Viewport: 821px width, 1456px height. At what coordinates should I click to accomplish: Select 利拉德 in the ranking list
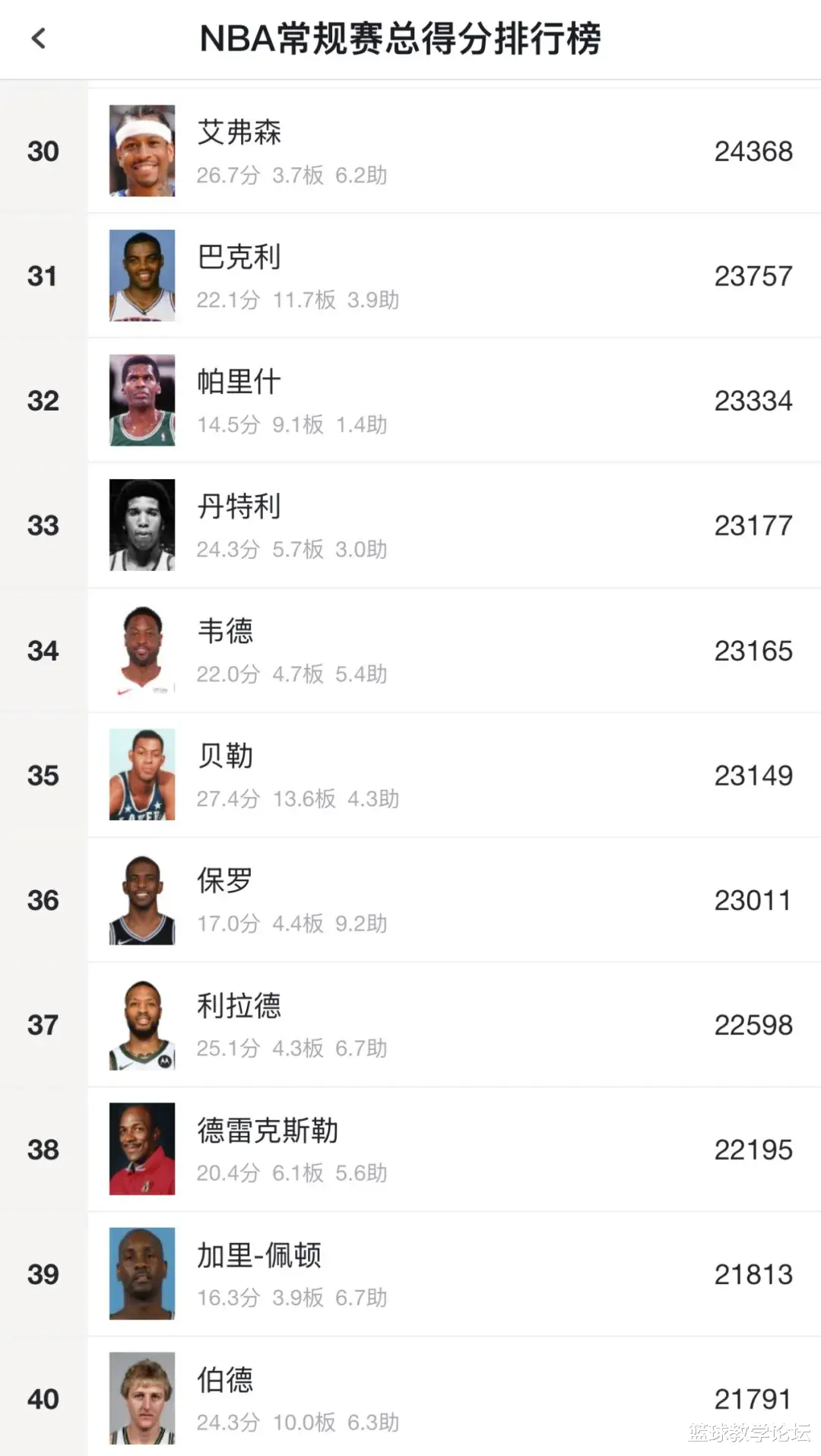pos(410,1024)
